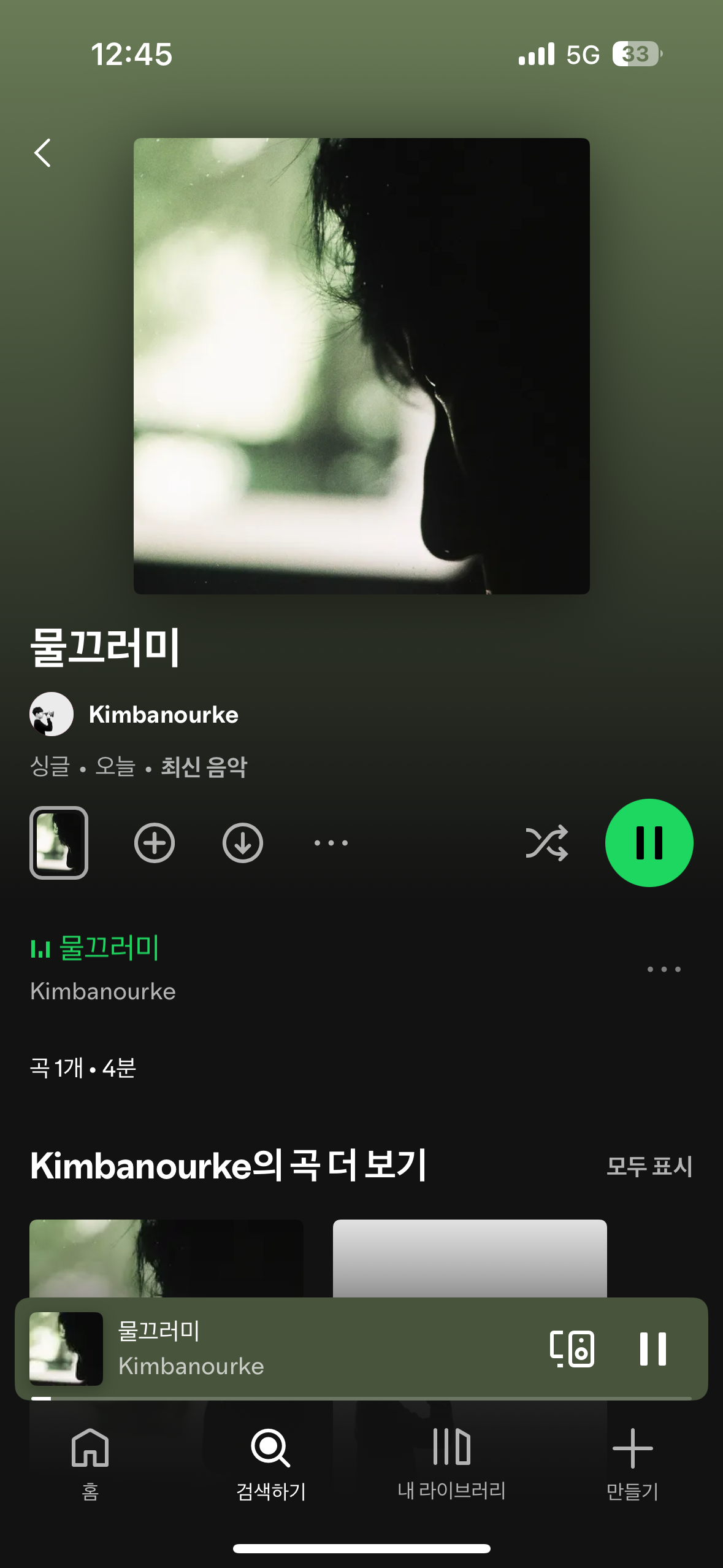Open the device connect picker in mini player
Image resolution: width=723 pixels, height=1568 pixels.
(572, 1348)
